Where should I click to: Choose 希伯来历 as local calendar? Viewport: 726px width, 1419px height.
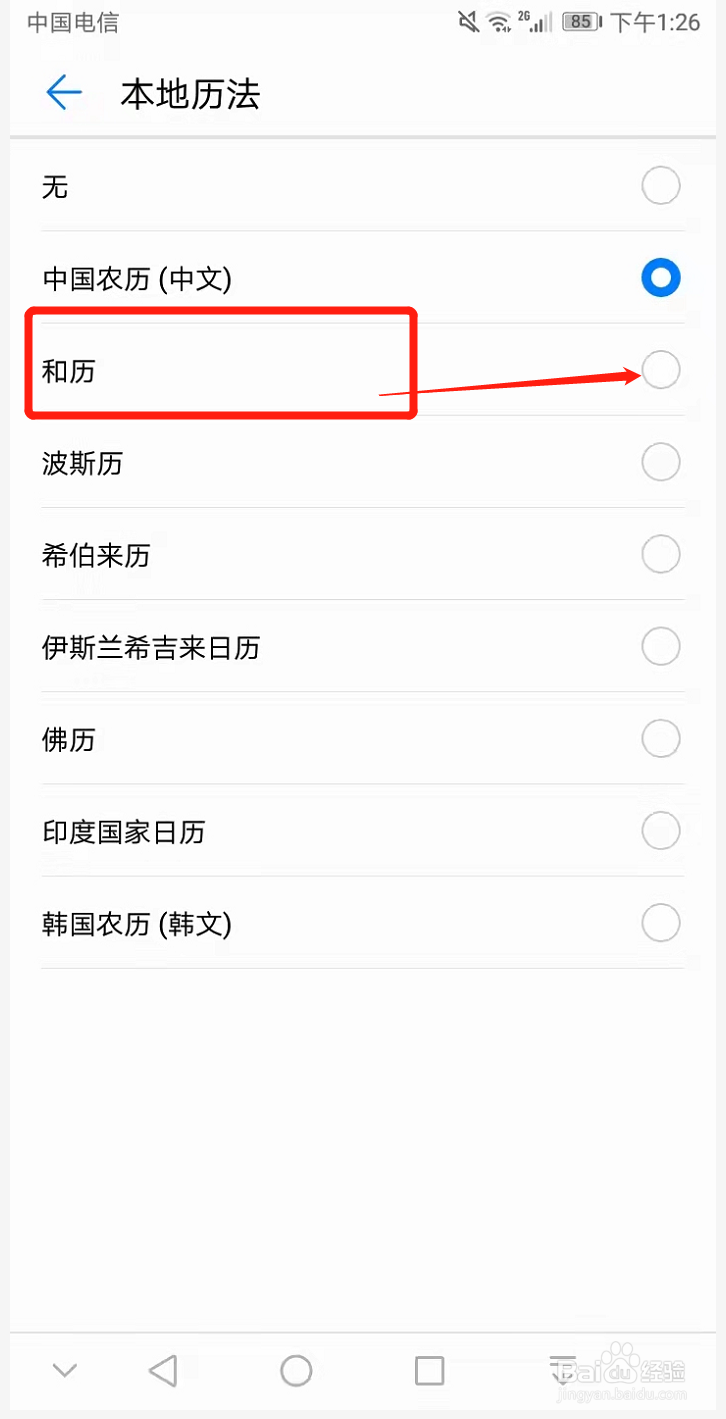coord(660,554)
